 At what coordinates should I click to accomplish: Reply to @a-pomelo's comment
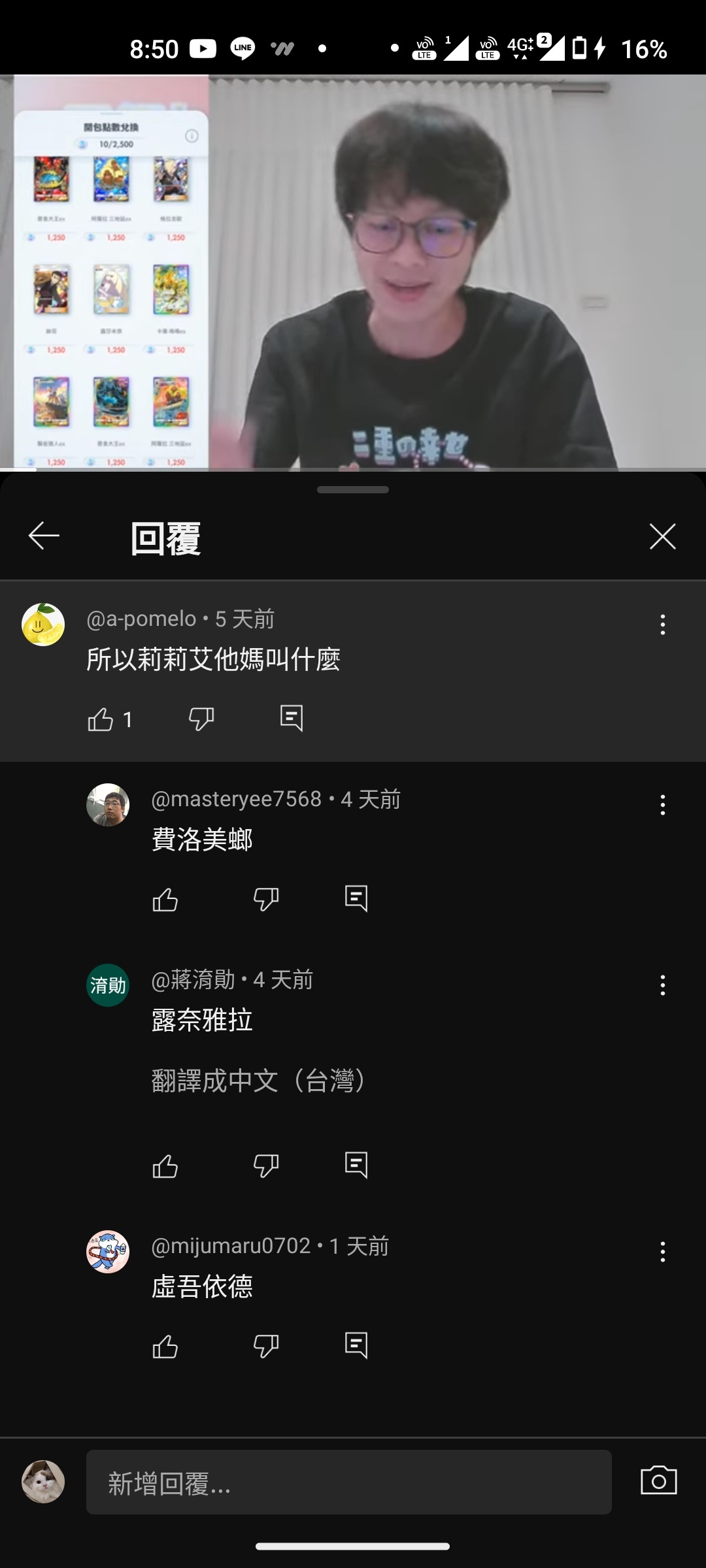click(291, 718)
